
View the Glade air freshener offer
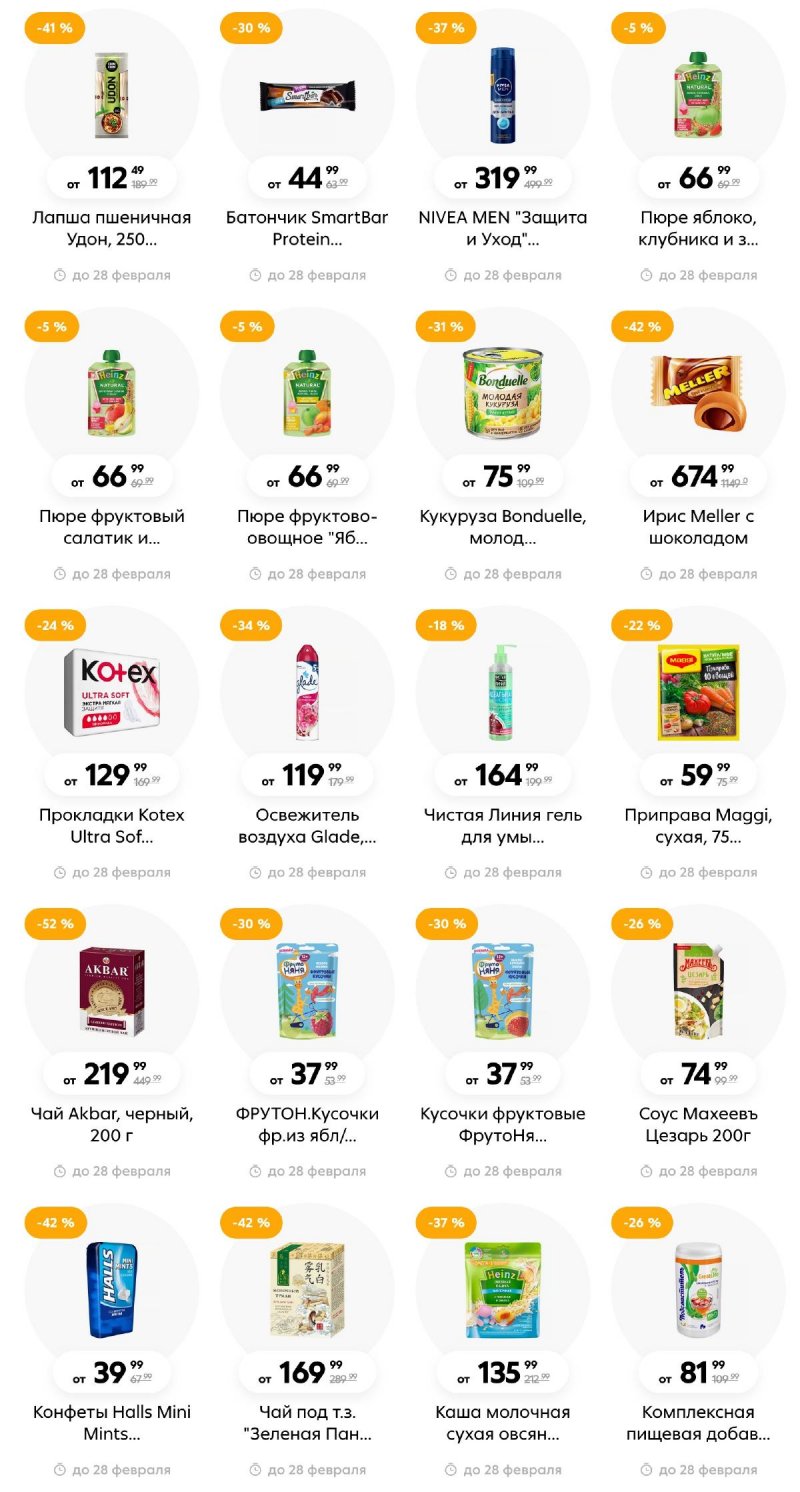pos(307,693)
